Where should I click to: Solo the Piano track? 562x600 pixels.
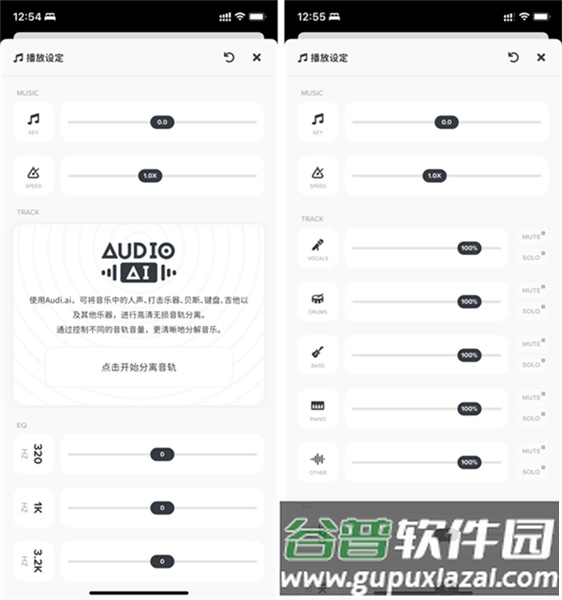pyautogui.click(x=532, y=418)
